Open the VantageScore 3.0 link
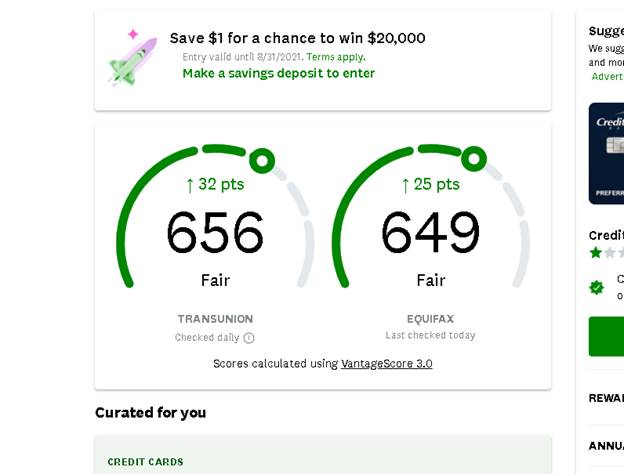Viewport: 624px width, 474px height. point(386,364)
